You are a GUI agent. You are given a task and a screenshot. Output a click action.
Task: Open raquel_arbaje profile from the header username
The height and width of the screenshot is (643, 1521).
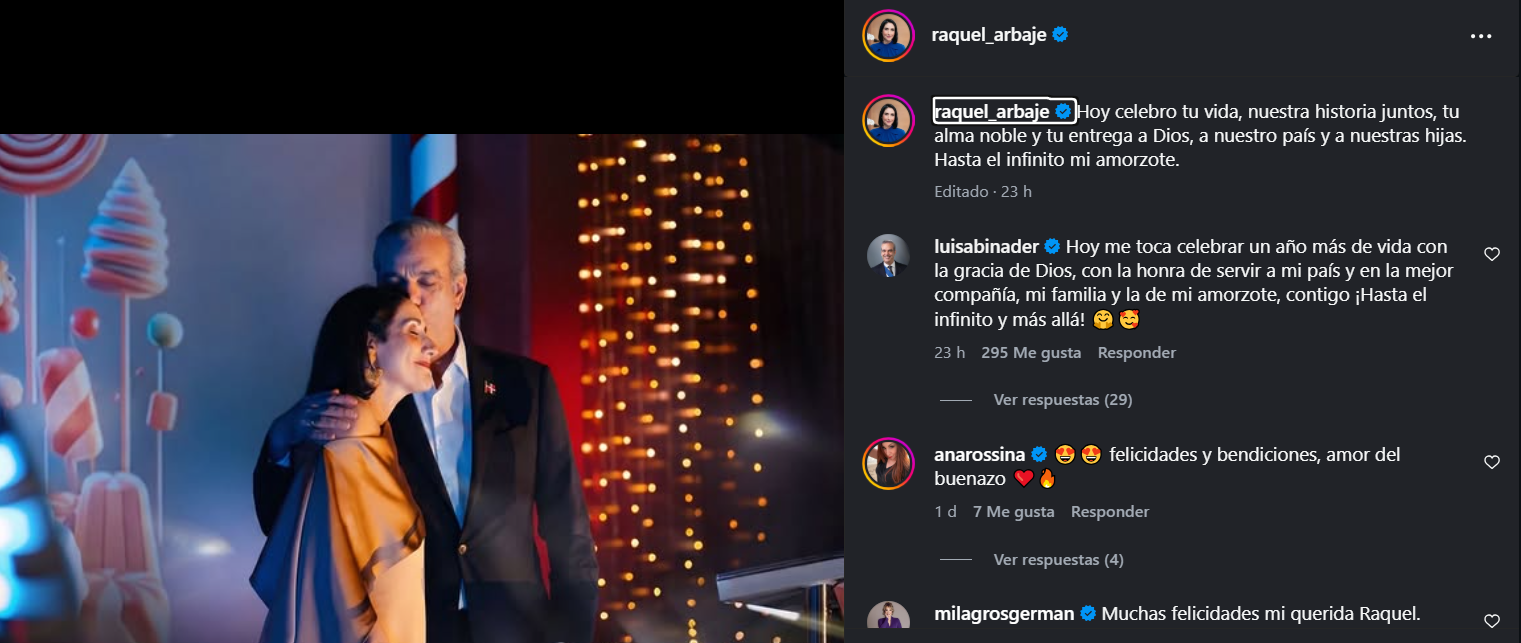(988, 34)
